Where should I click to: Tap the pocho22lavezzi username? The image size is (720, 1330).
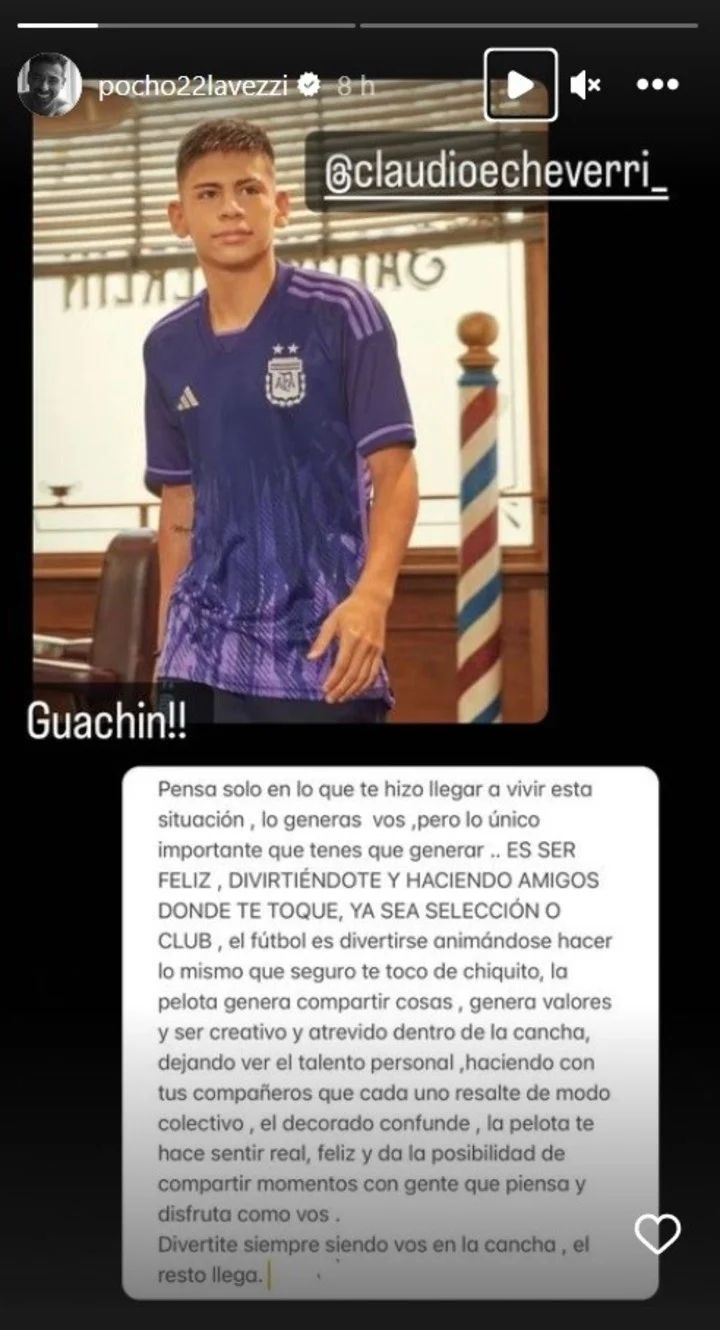193,86
